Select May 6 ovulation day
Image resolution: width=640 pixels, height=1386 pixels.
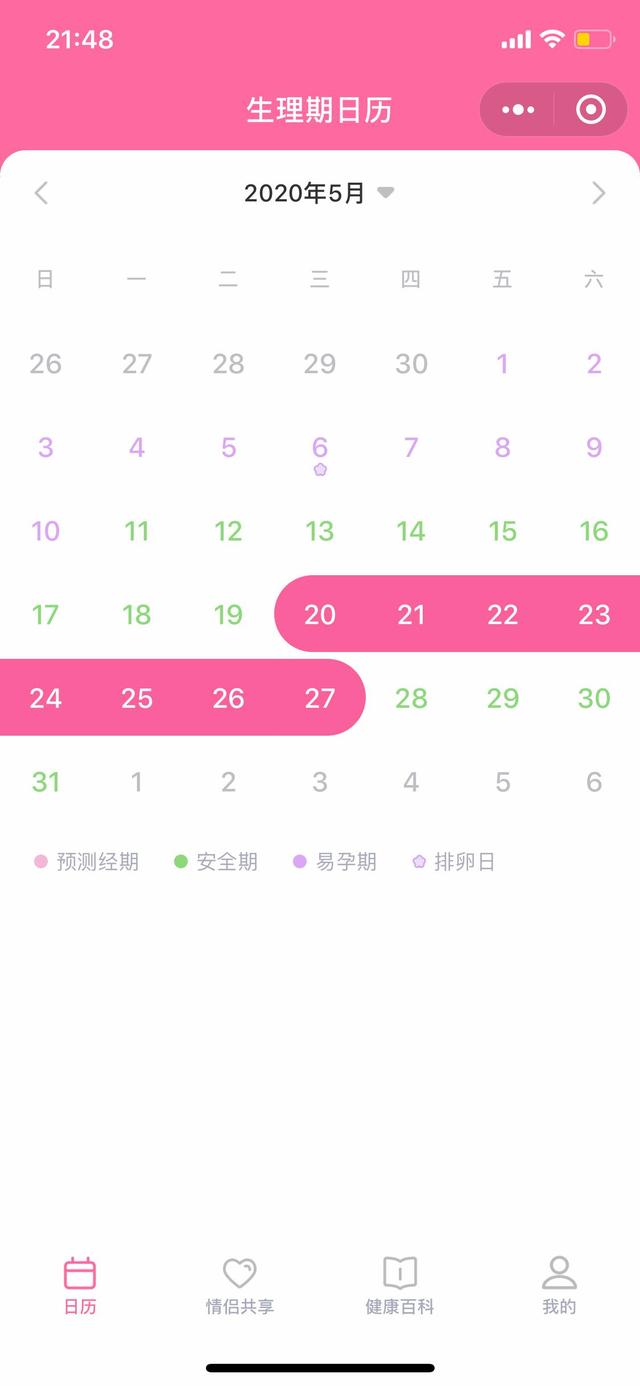pyautogui.click(x=320, y=453)
